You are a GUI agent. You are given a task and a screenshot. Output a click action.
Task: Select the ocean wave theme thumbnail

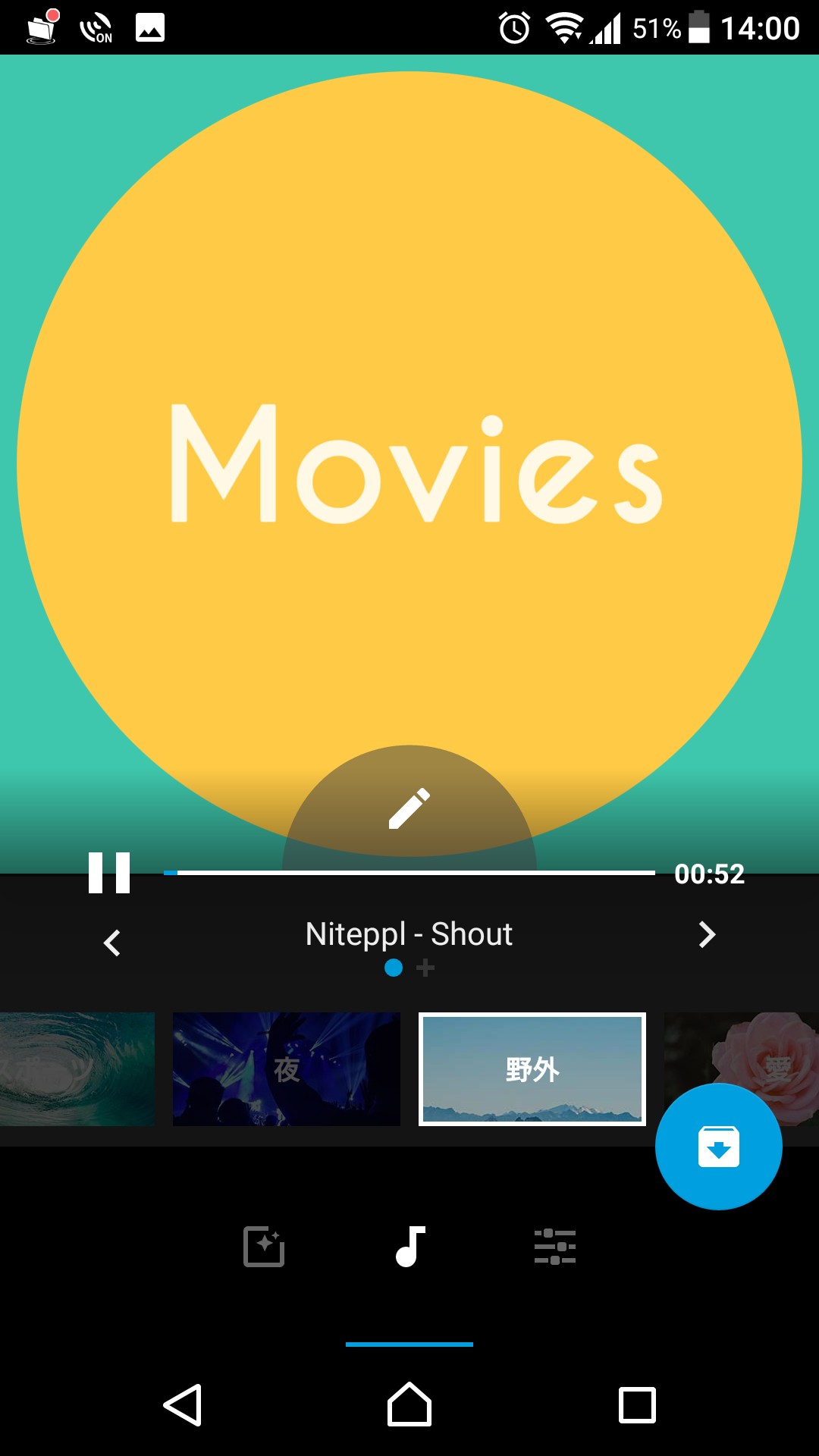(x=76, y=1069)
